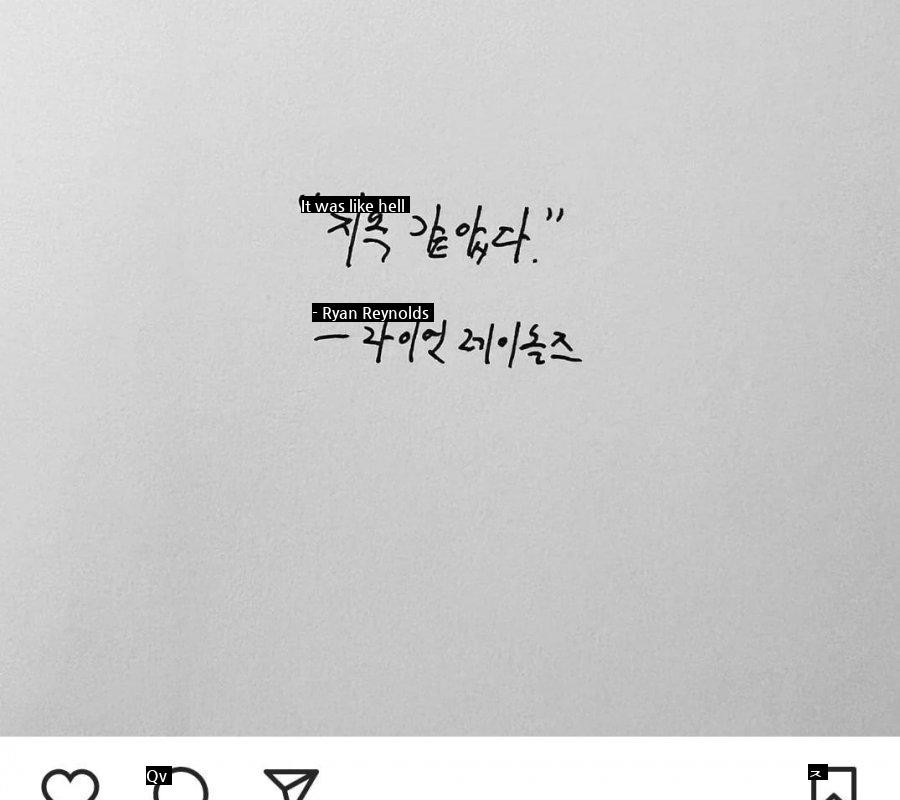Like this post with the heart icon
Image resolution: width=900 pixels, height=800 pixels.
point(70,786)
